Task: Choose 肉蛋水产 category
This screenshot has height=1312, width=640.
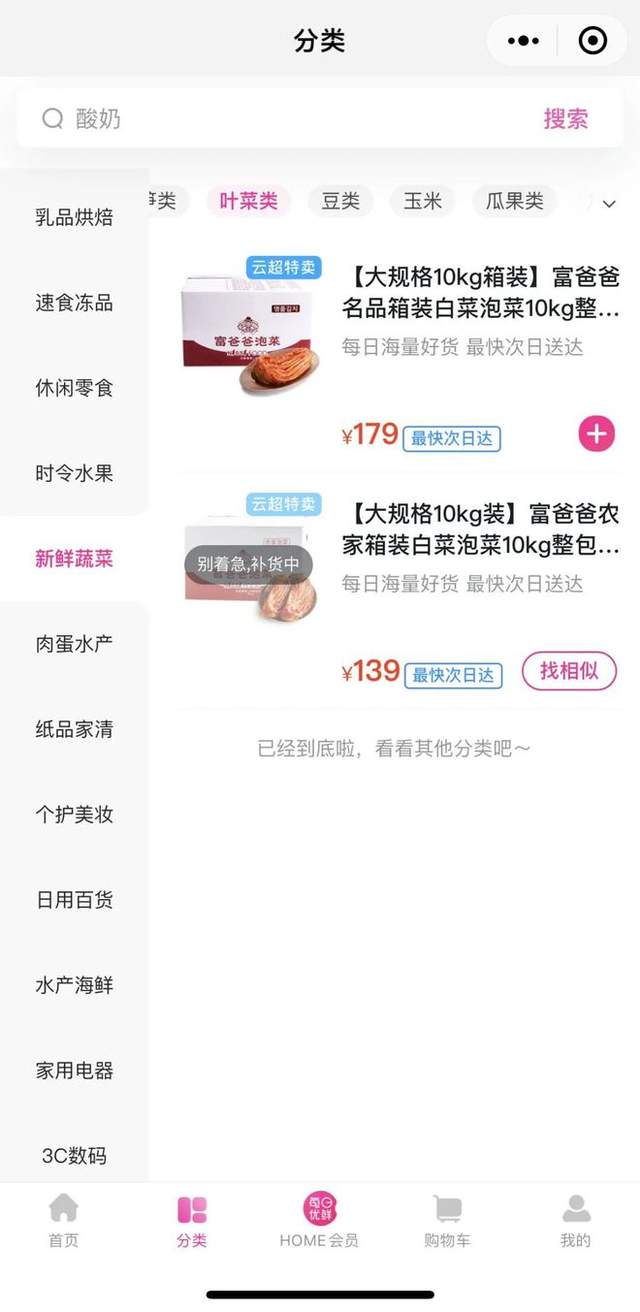Action: [x=74, y=644]
